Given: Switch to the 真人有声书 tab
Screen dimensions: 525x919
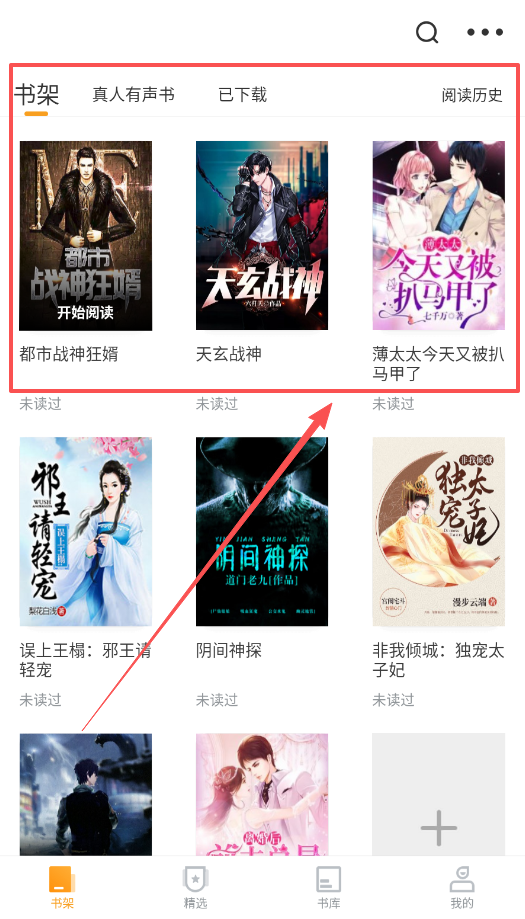Looking at the screenshot, I should pyautogui.click(x=134, y=94).
